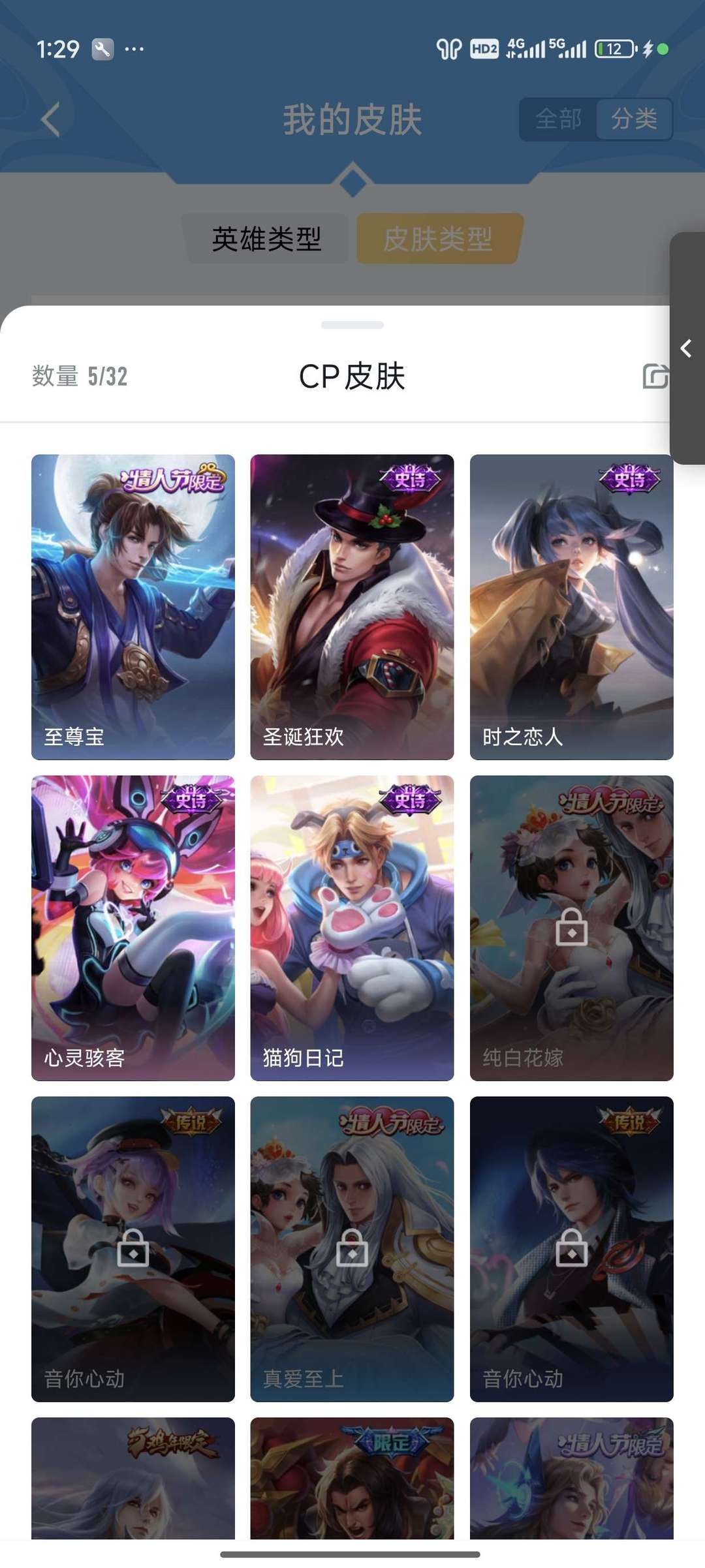Open the 猫狗日记 skin card
This screenshot has width=705, height=1568.
tap(352, 928)
